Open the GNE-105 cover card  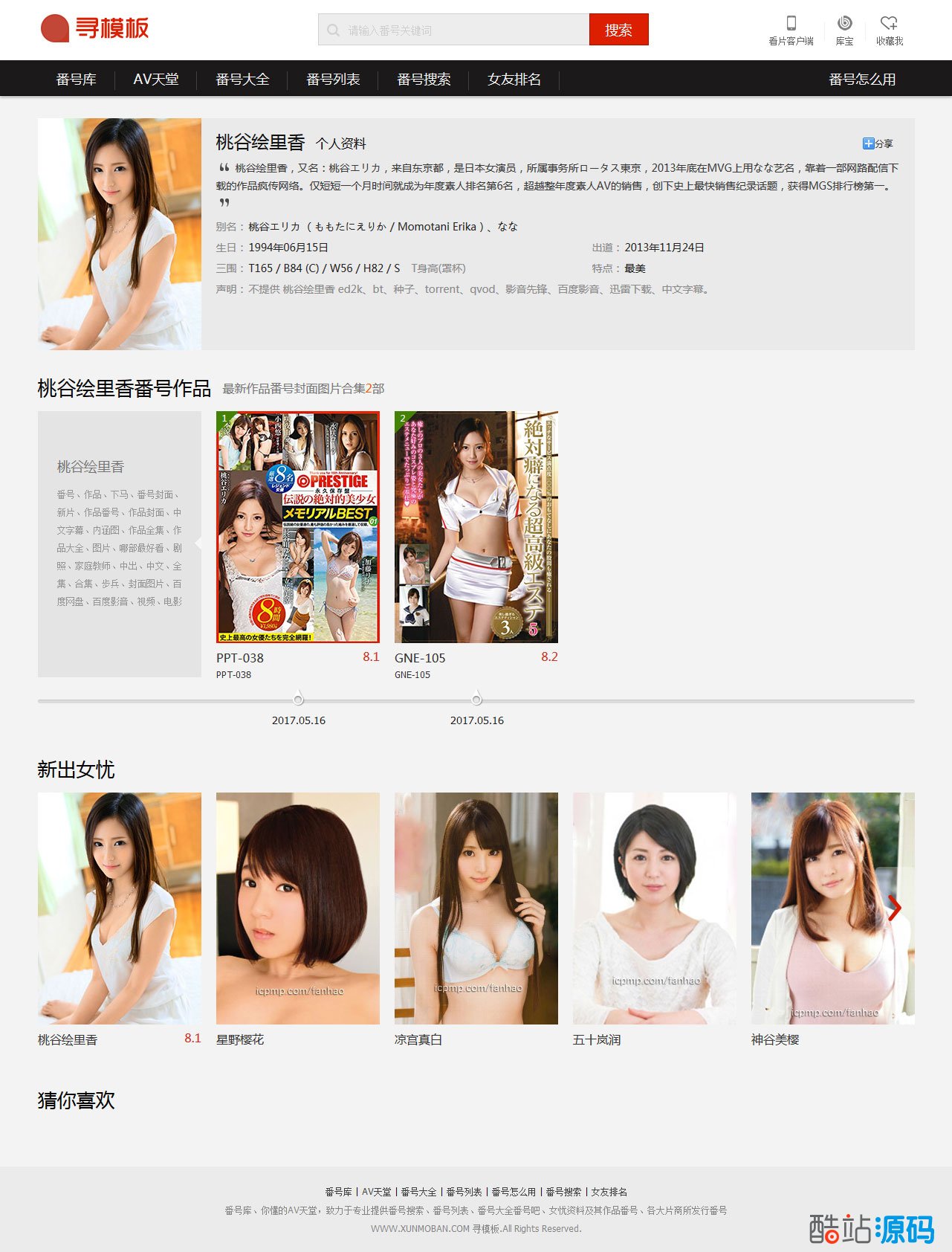pos(476,527)
